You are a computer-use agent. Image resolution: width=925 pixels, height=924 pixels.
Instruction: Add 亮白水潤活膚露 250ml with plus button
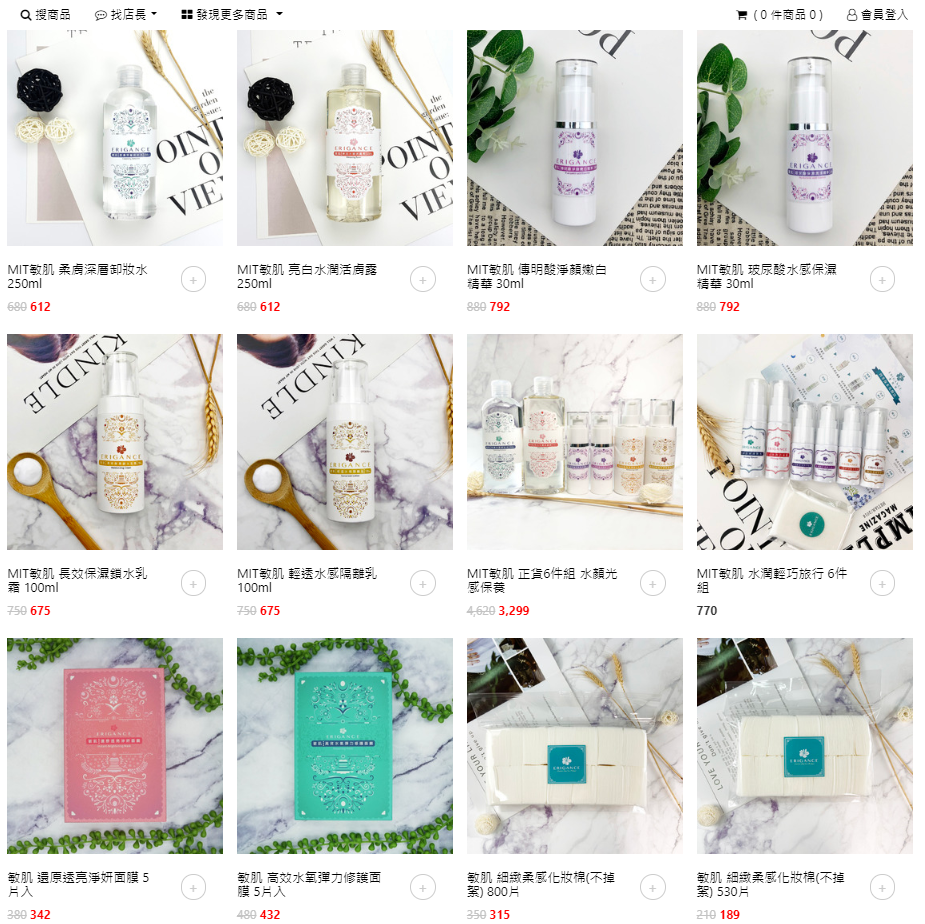pos(423,280)
